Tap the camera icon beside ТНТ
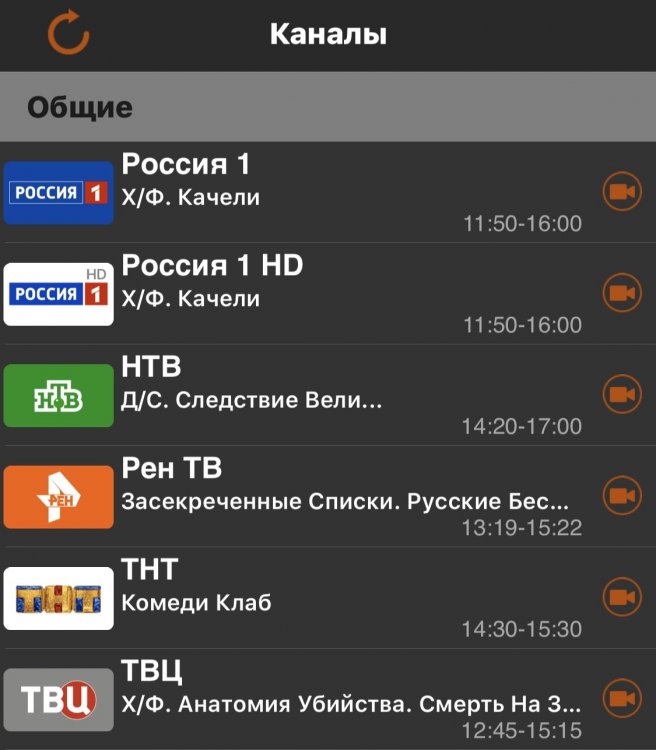The height and width of the screenshot is (750, 656). click(x=622, y=597)
